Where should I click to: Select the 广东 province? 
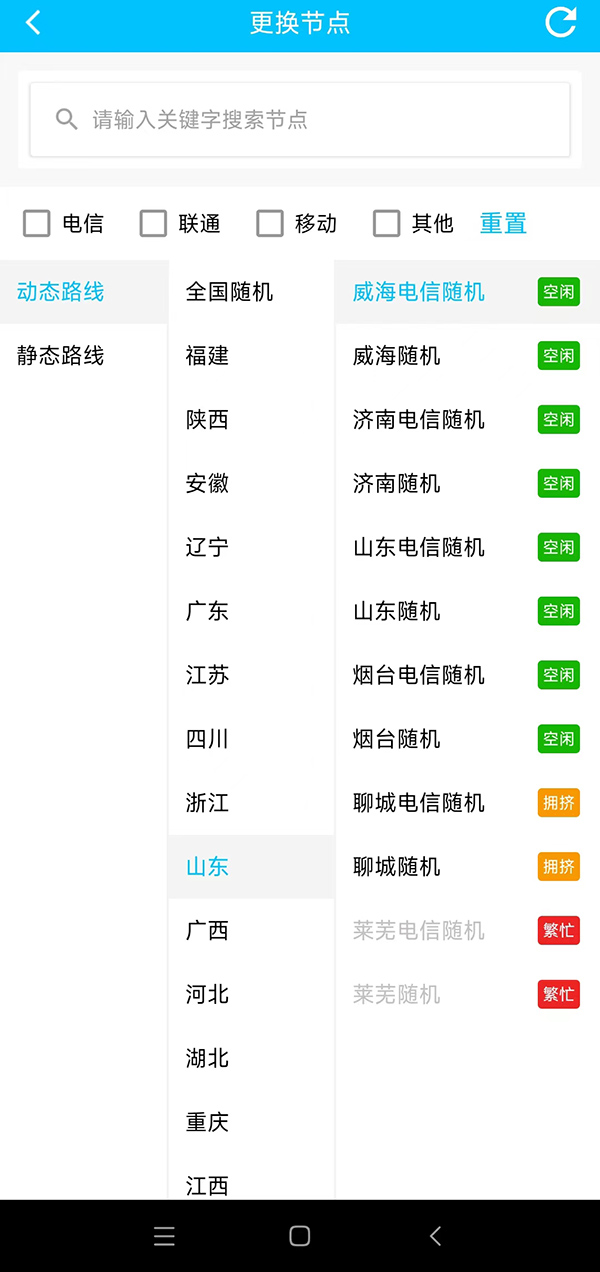207,611
